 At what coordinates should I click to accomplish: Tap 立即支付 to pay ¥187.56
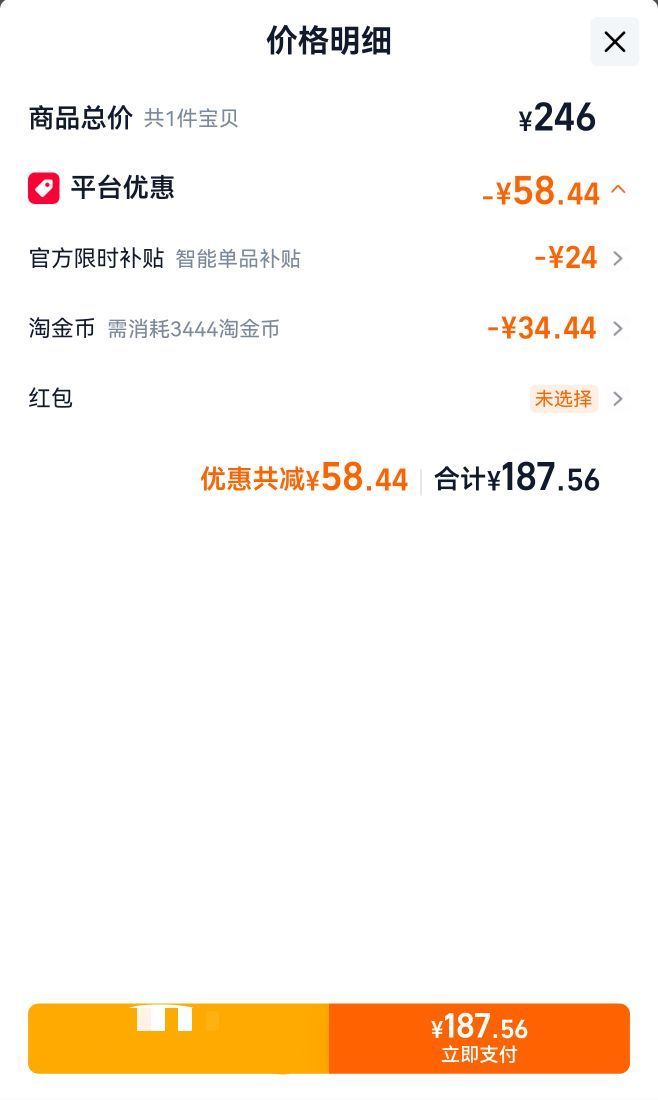(x=479, y=1038)
